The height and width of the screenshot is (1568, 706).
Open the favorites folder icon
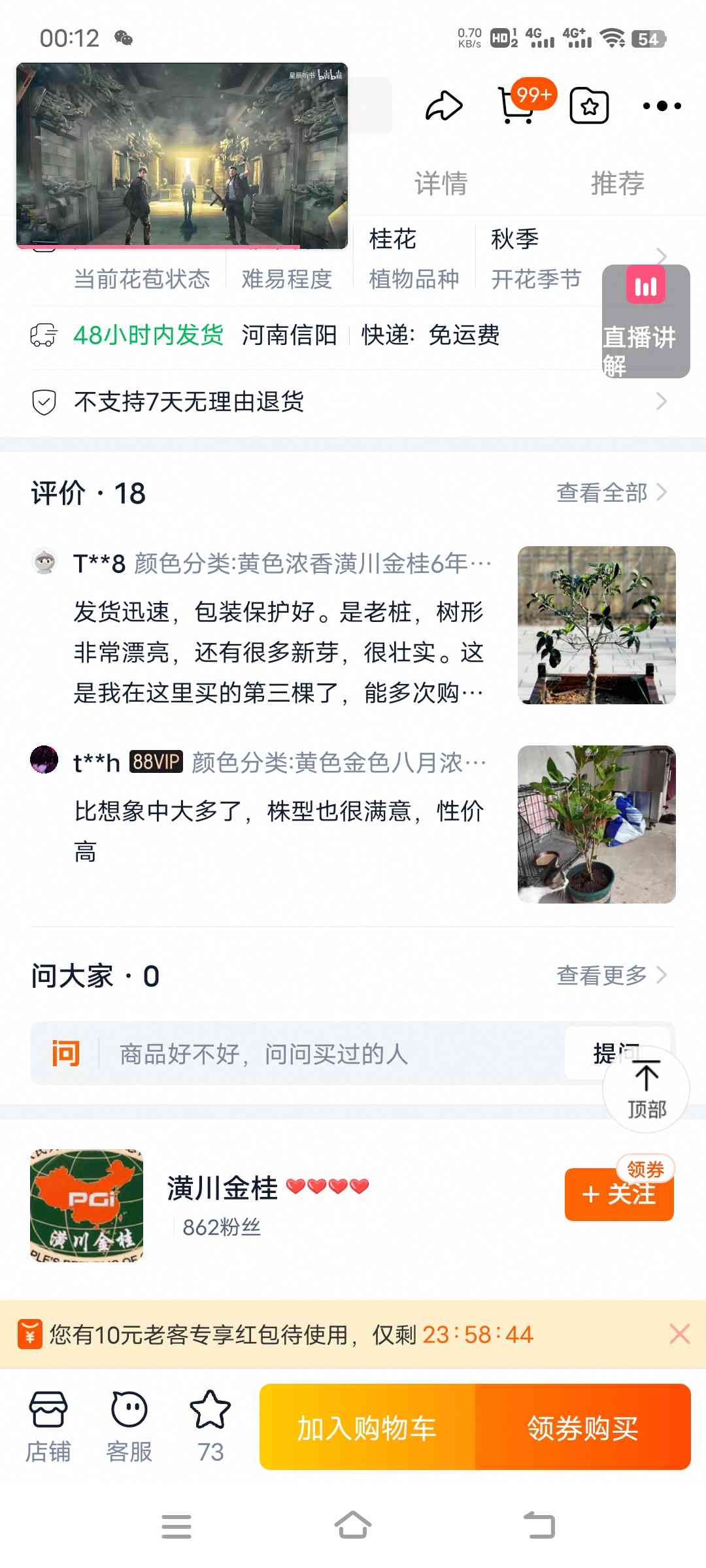(x=590, y=106)
